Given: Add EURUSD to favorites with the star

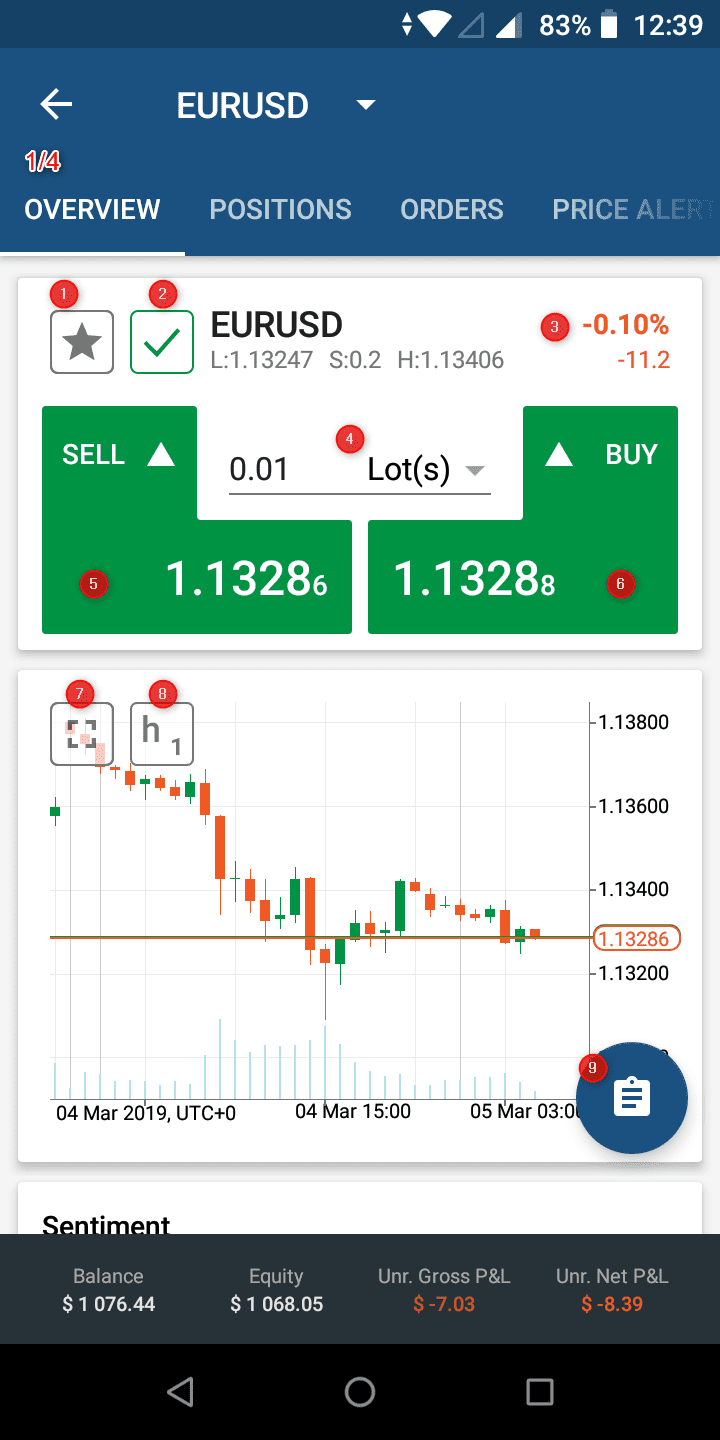Looking at the screenshot, I should (x=82, y=343).
